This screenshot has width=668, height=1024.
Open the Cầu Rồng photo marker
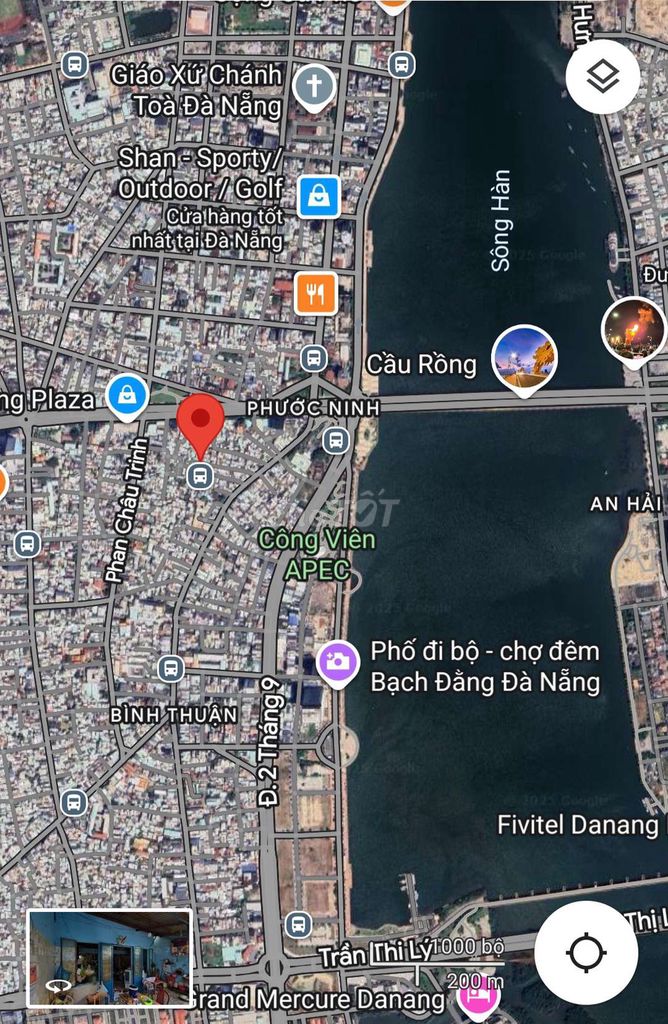coord(525,358)
